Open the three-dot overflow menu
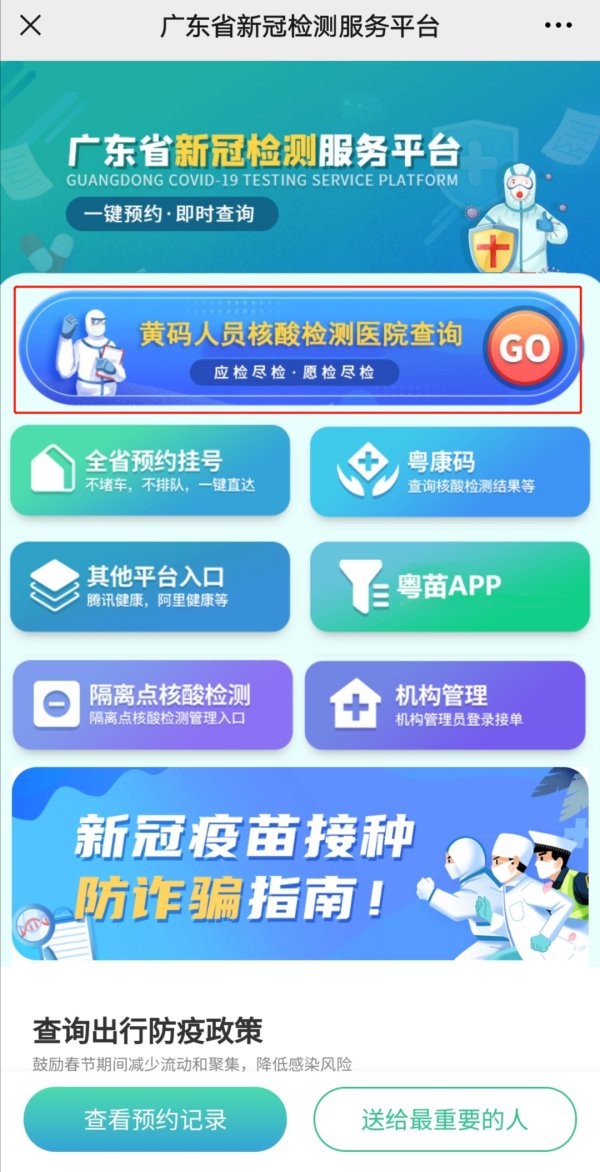This screenshot has height=1172, width=600. click(x=564, y=26)
